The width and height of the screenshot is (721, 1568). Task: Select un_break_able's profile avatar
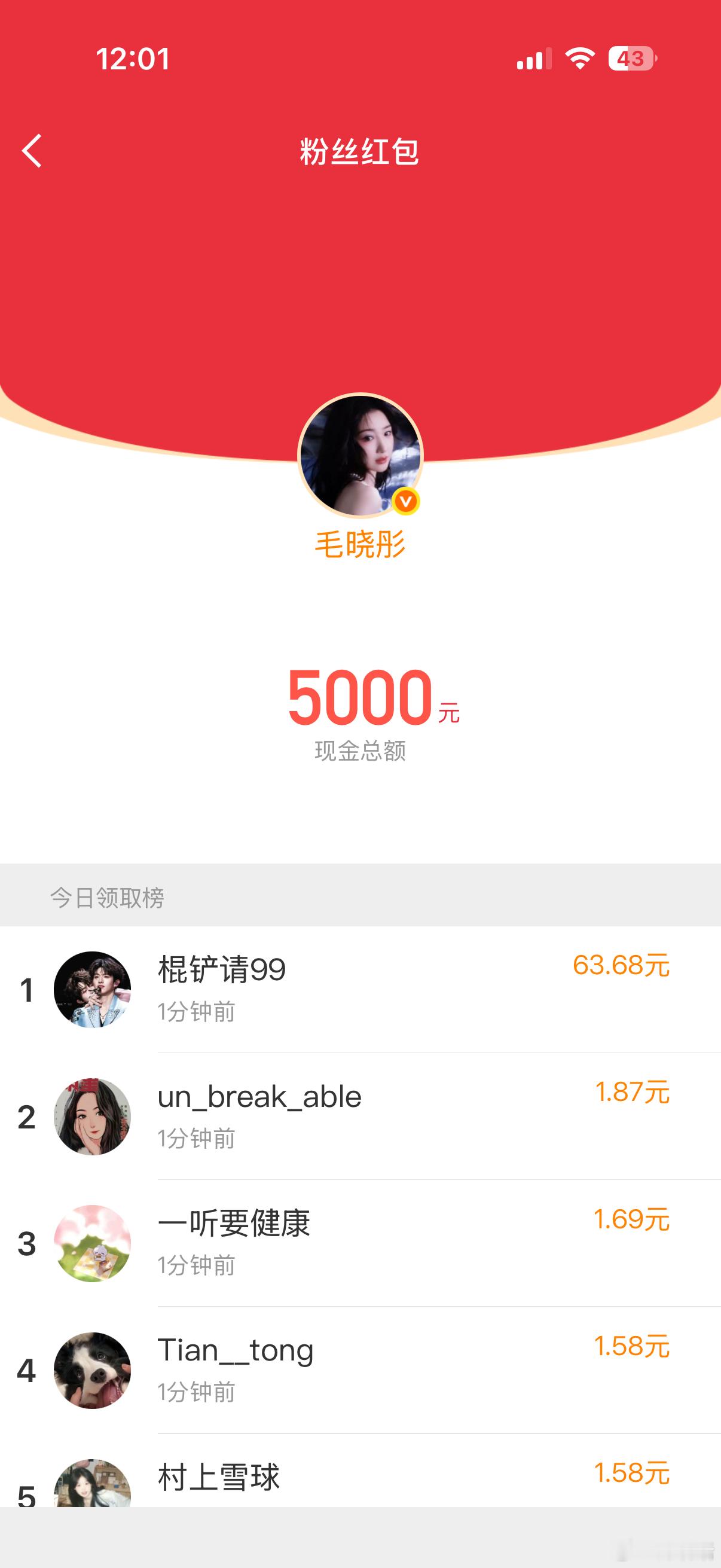94,1117
